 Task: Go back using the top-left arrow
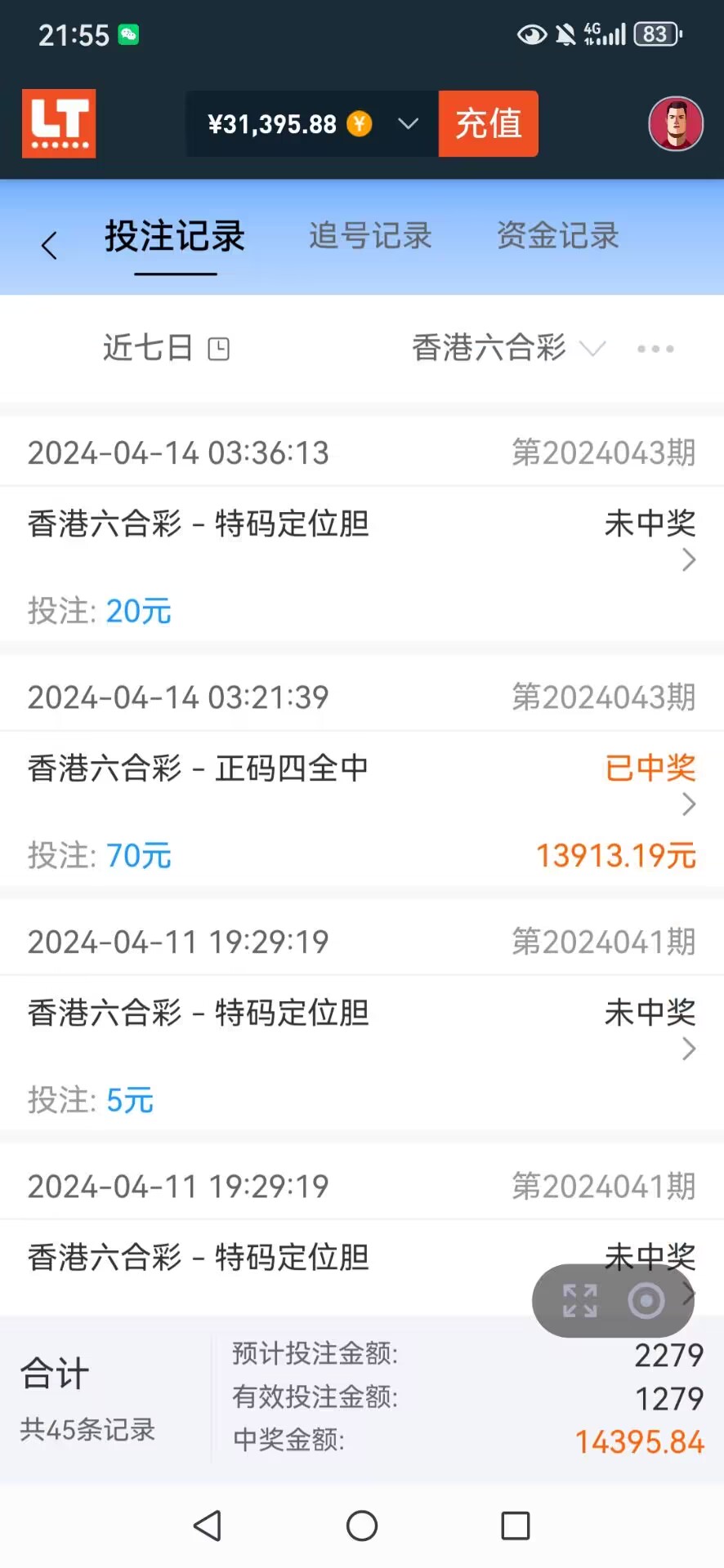[50, 245]
